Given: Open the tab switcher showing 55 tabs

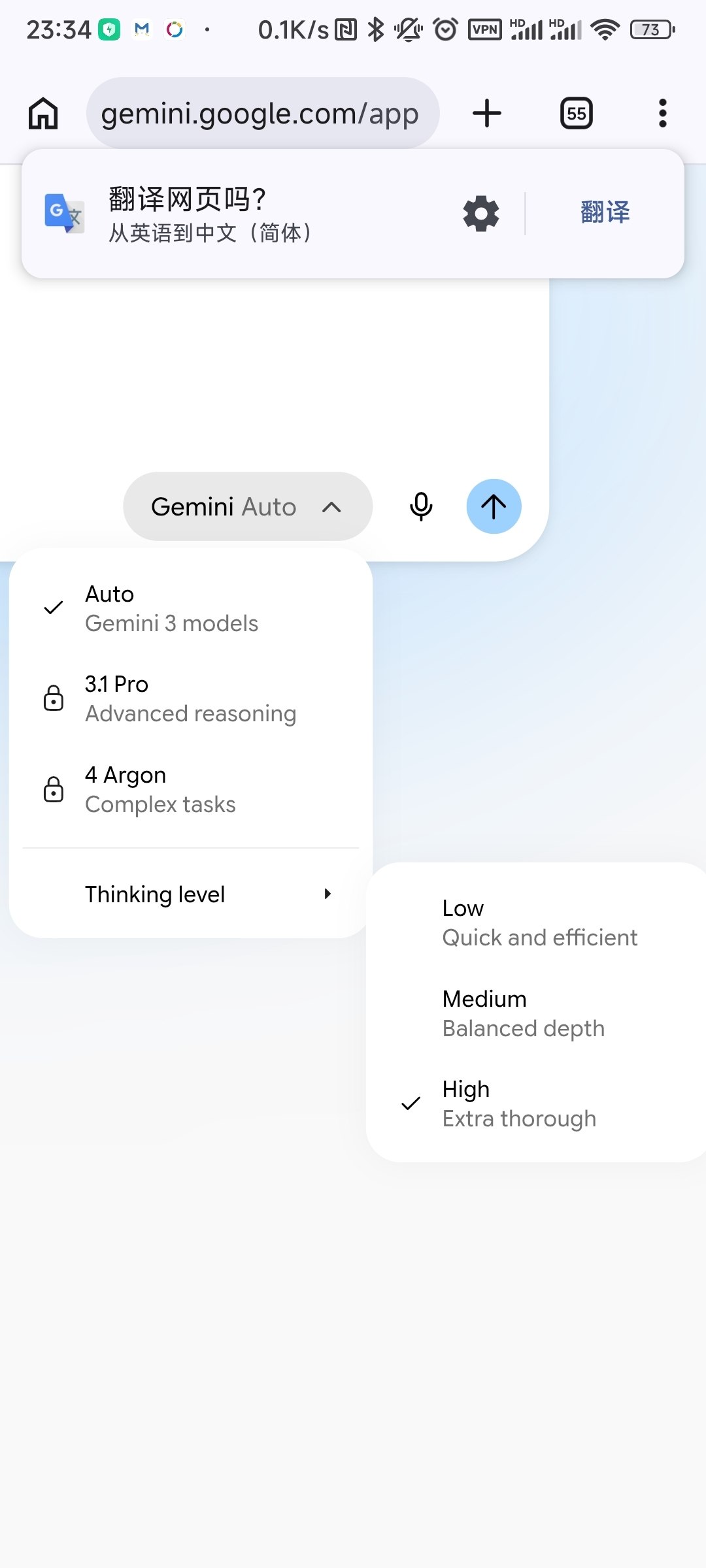Looking at the screenshot, I should 577,113.
